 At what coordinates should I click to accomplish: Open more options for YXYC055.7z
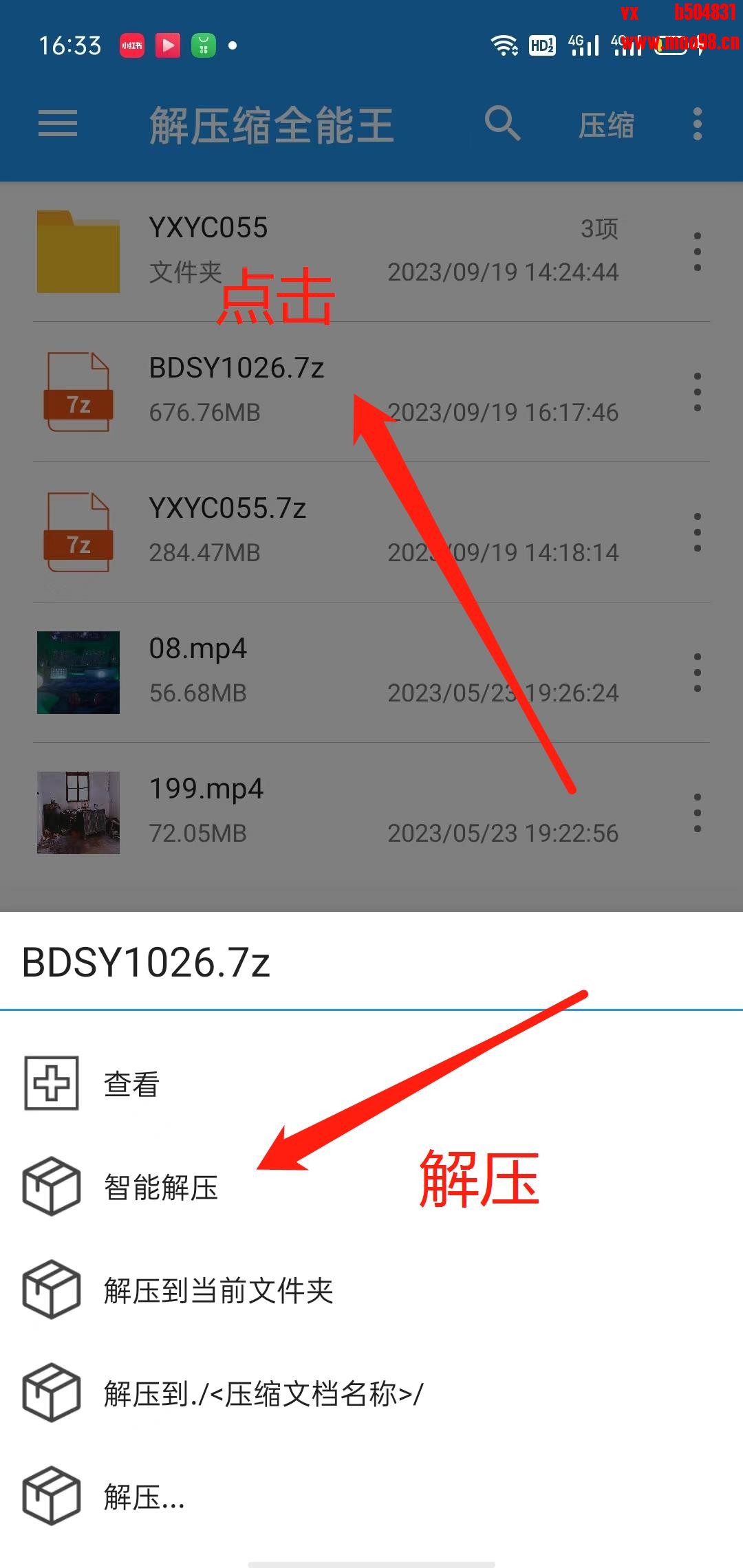[x=697, y=532]
